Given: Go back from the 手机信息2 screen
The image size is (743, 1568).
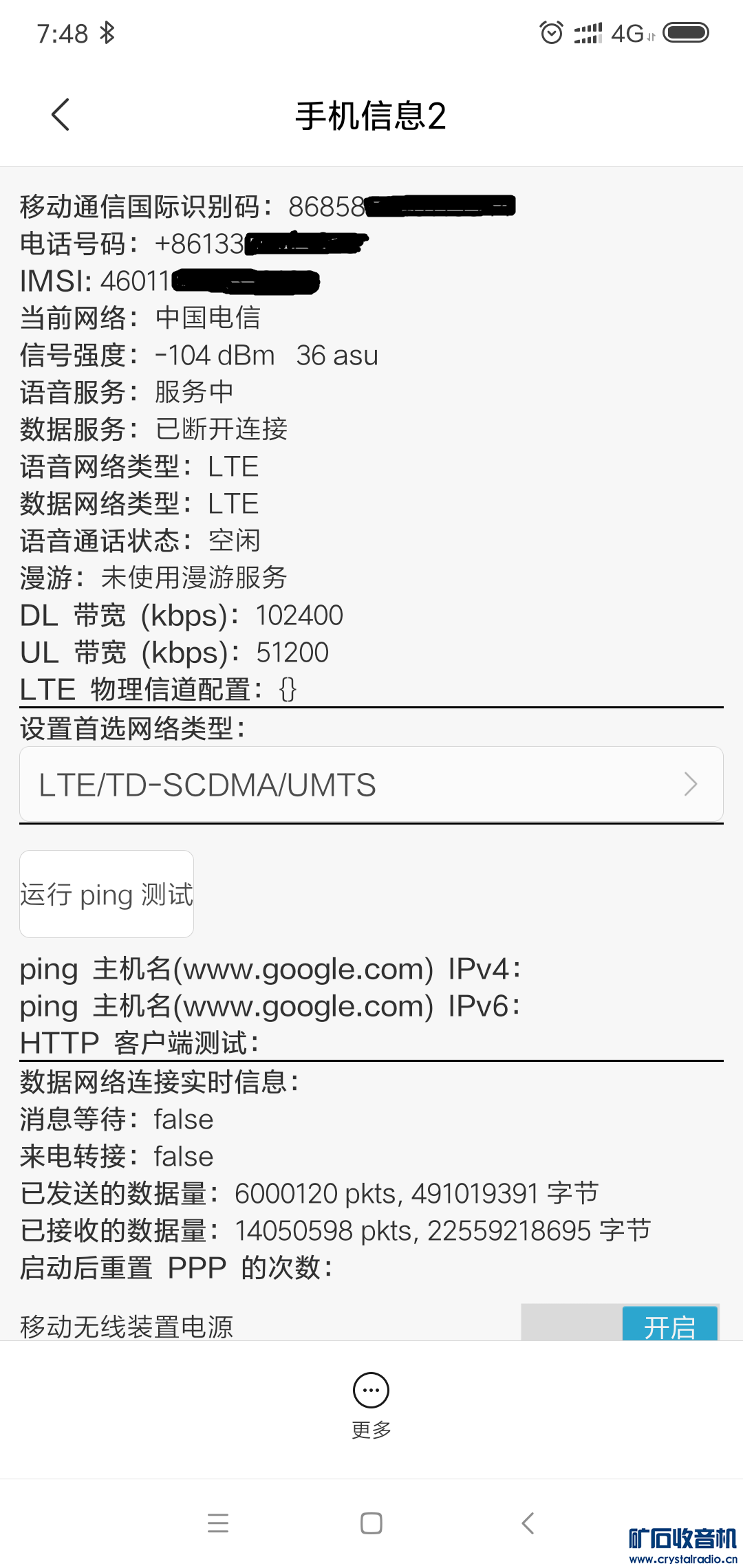Looking at the screenshot, I should pos(61,115).
